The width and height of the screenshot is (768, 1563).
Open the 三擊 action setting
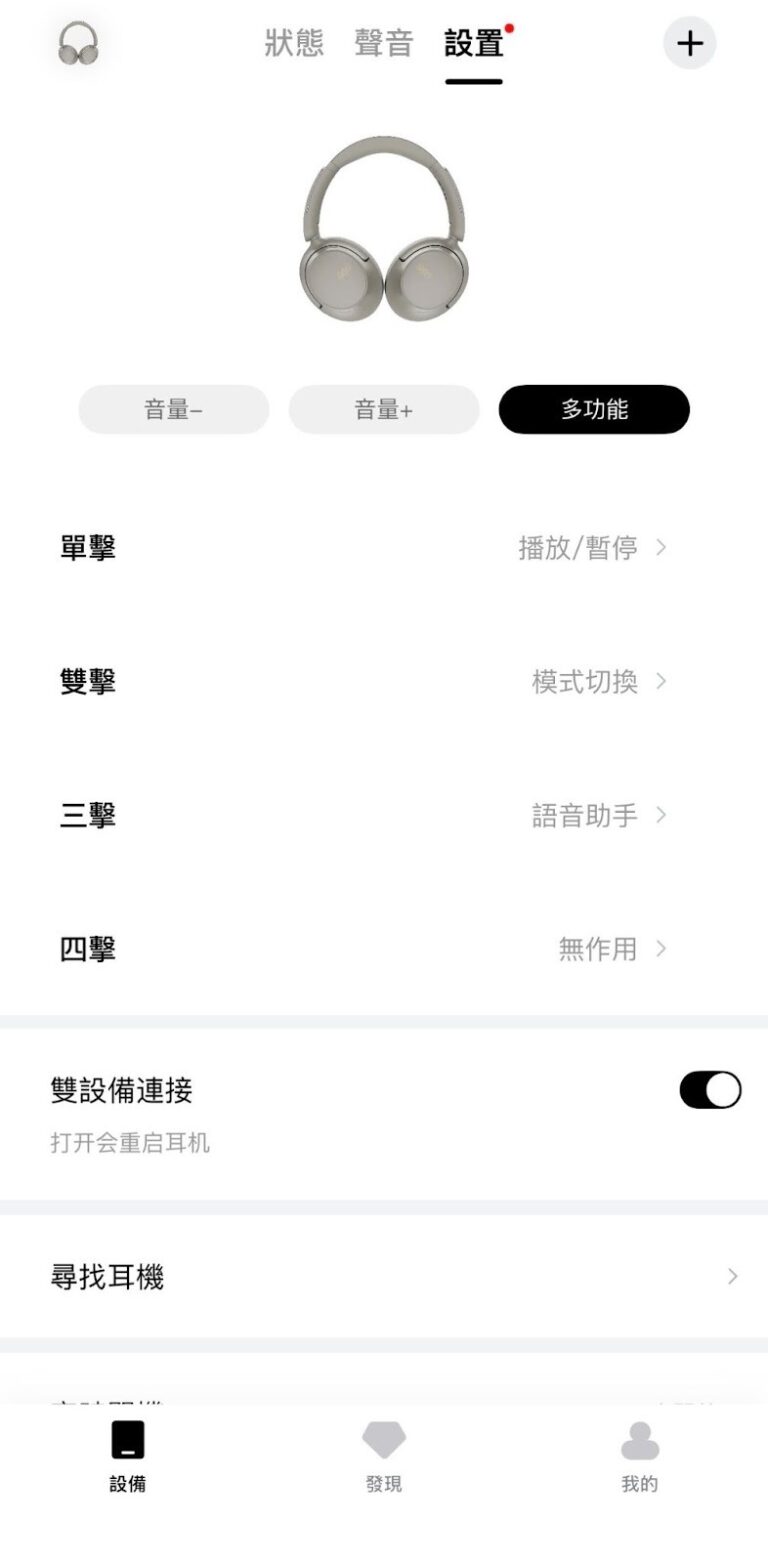click(x=384, y=816)
